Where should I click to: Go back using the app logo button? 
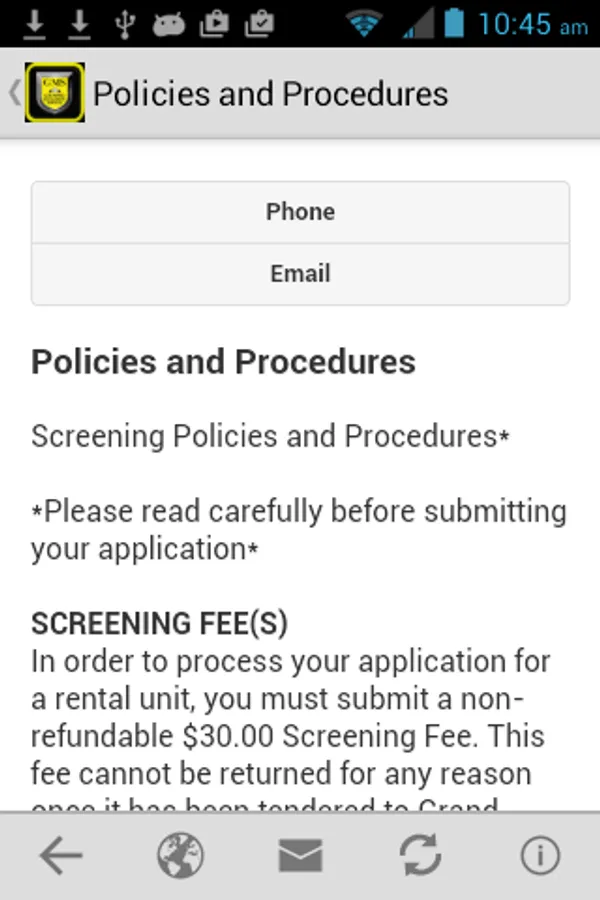[x=54, y=93]
